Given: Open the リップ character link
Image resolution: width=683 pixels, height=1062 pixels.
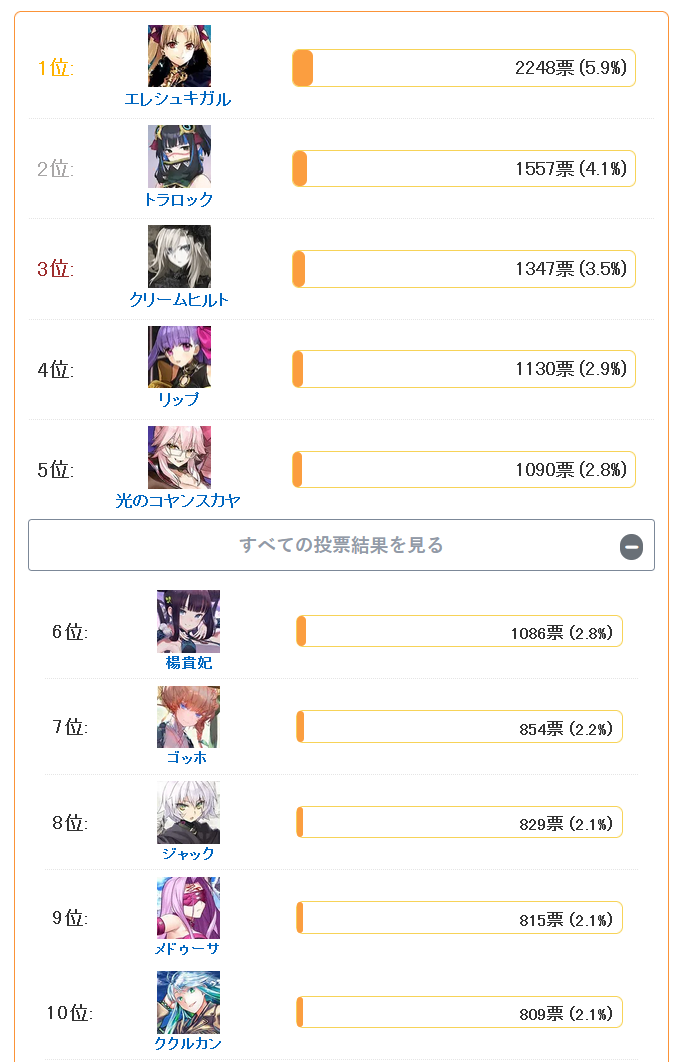Looking at the screenshot, I should pos(178,399).
